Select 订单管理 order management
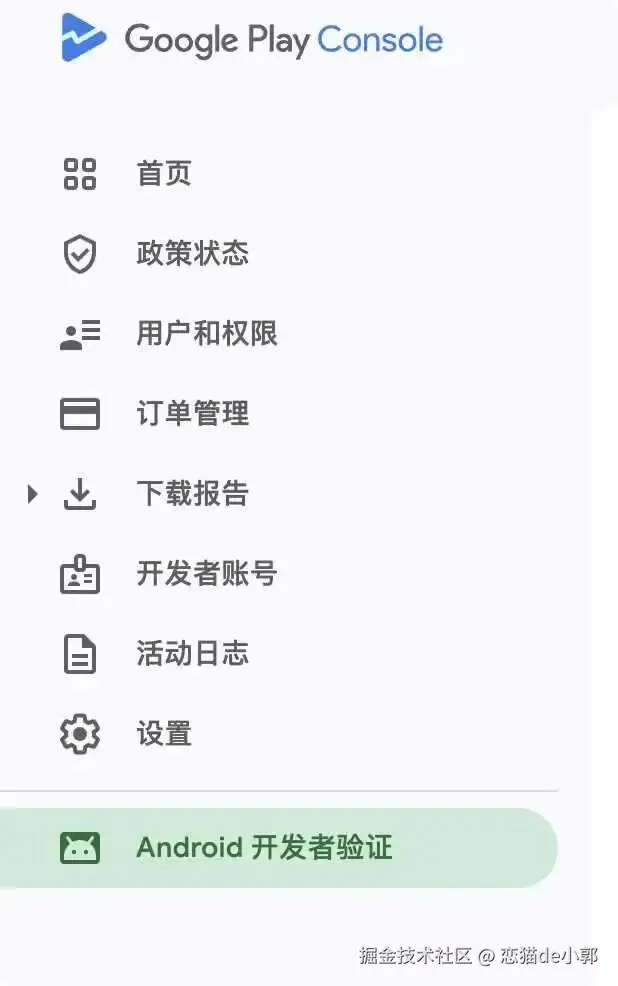The image size is (618, 986). pos(192,414)
